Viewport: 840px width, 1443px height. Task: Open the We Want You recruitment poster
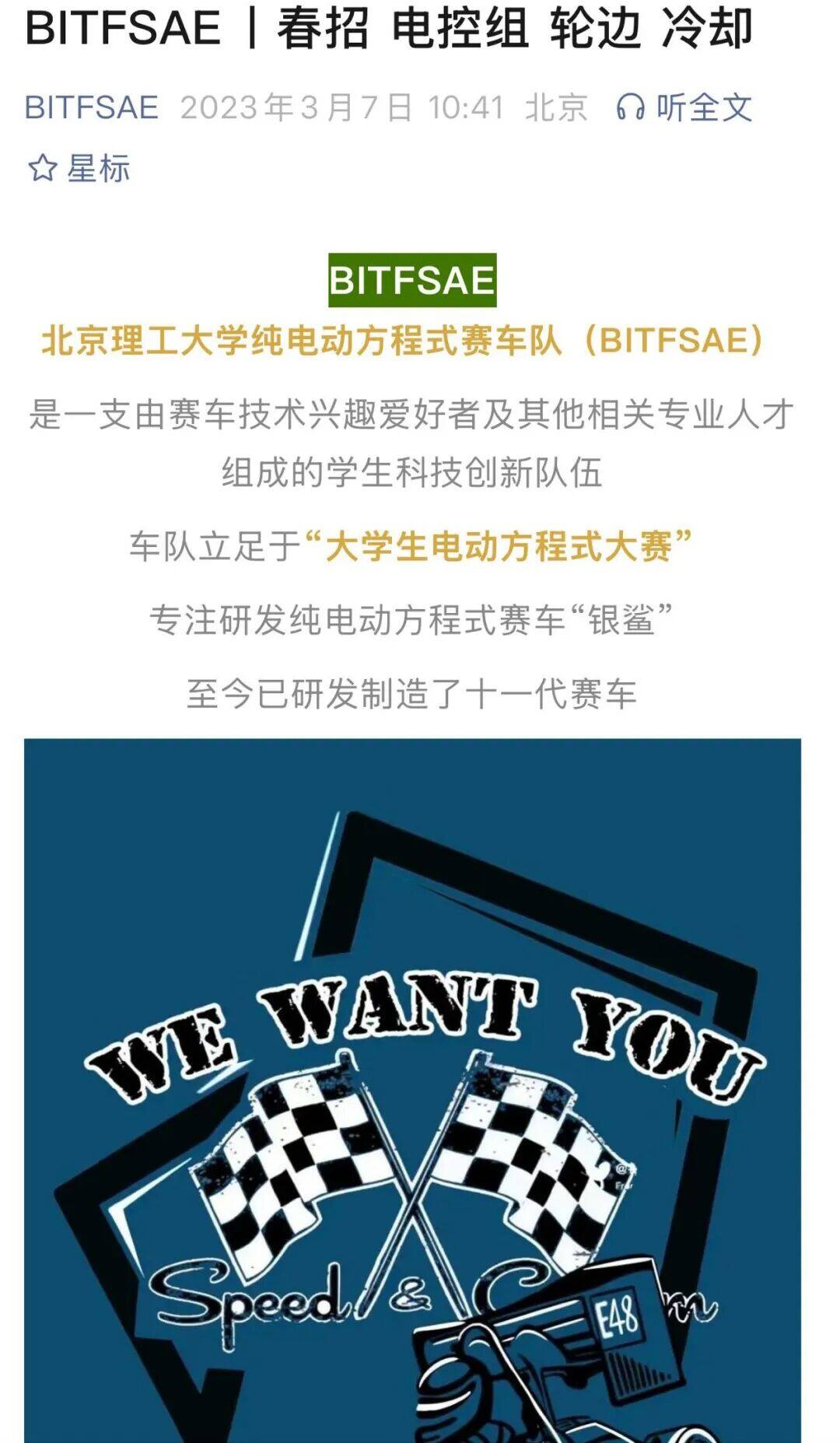pyautogui.click(x=412, y=1089)
